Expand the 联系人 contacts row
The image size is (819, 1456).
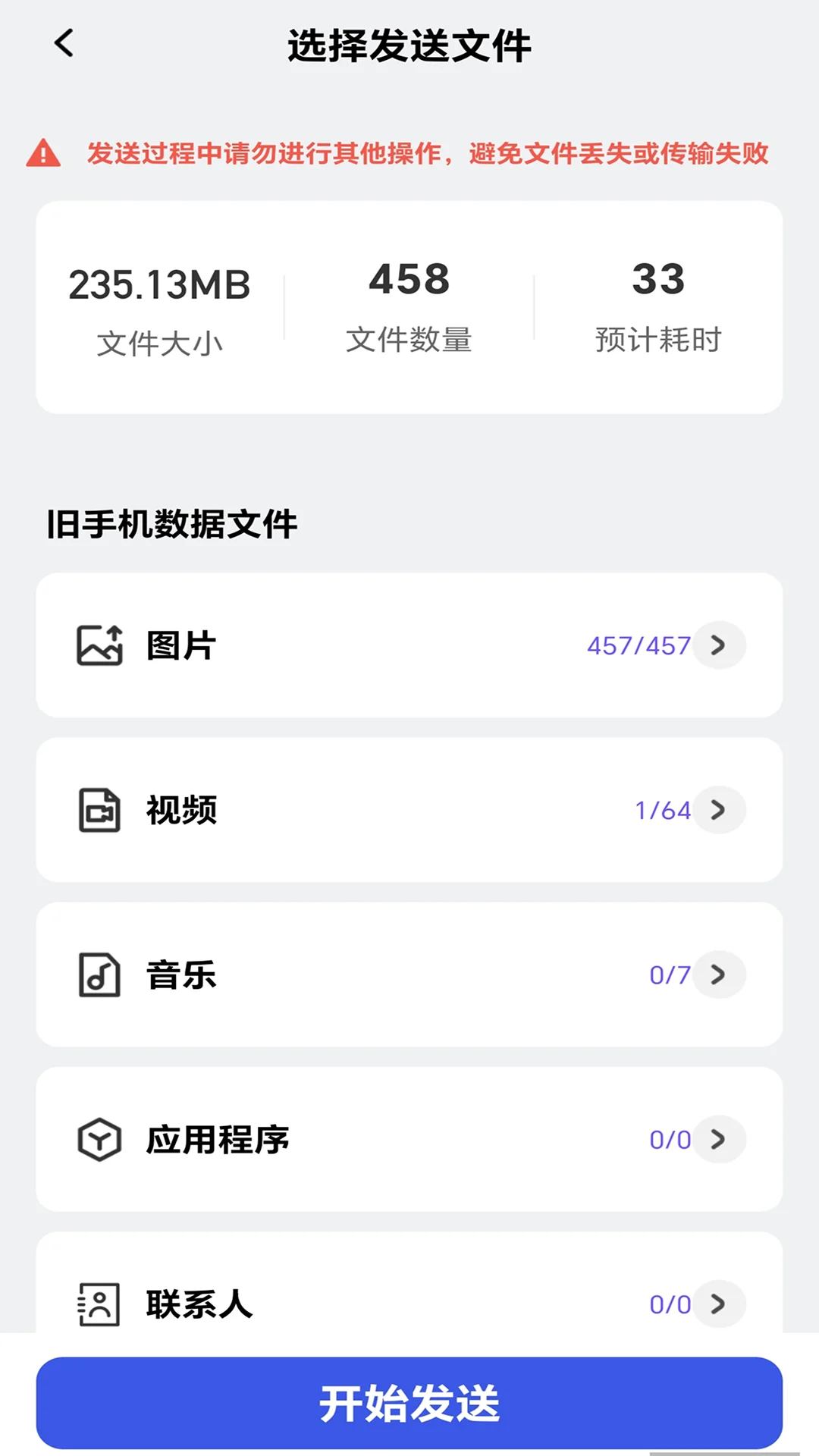pyautogui.click(x=717, y=1304)
